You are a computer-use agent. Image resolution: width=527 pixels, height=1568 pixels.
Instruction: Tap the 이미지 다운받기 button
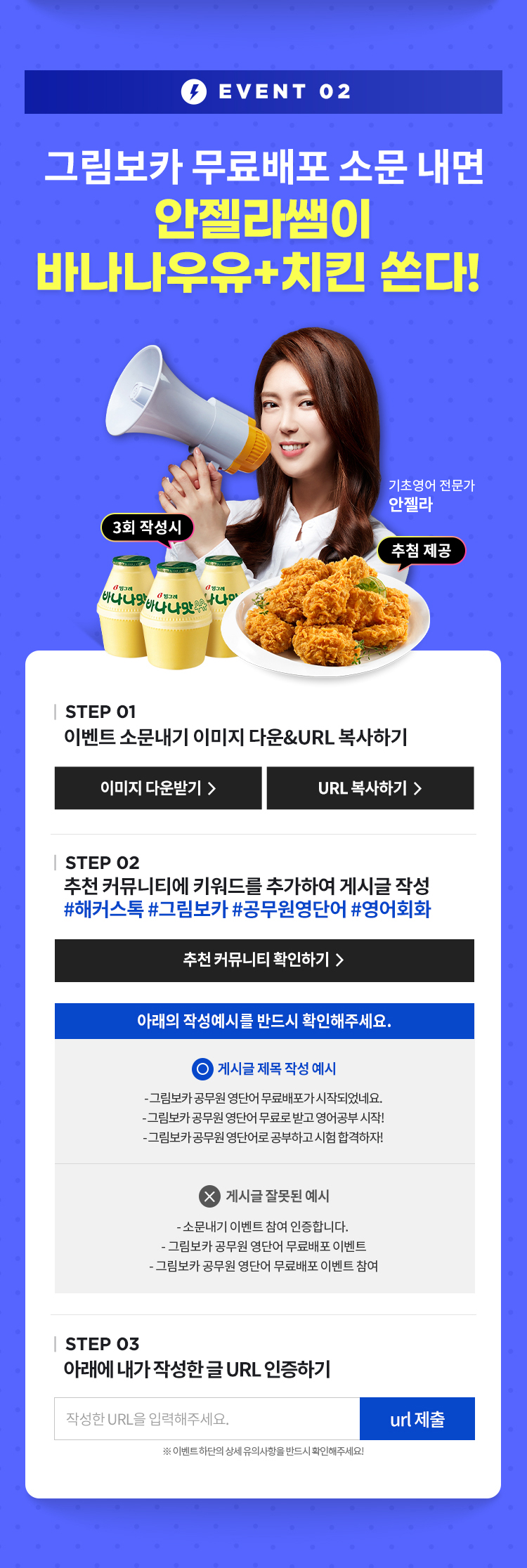[x=158, y=788]
